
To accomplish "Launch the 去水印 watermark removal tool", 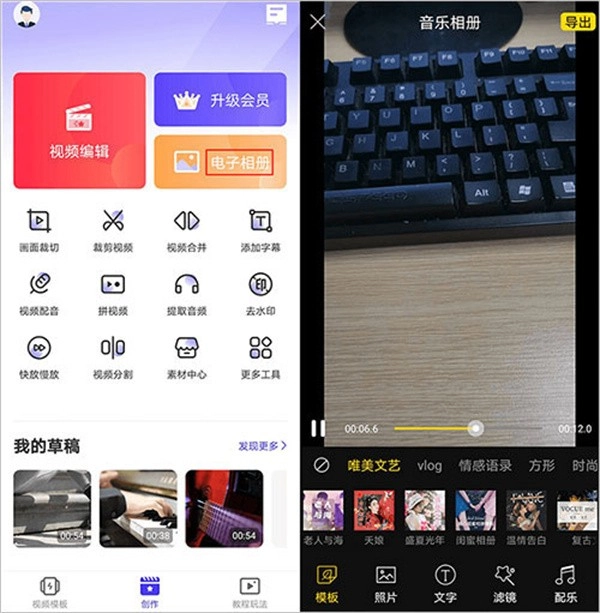I will tap(260, 292).
